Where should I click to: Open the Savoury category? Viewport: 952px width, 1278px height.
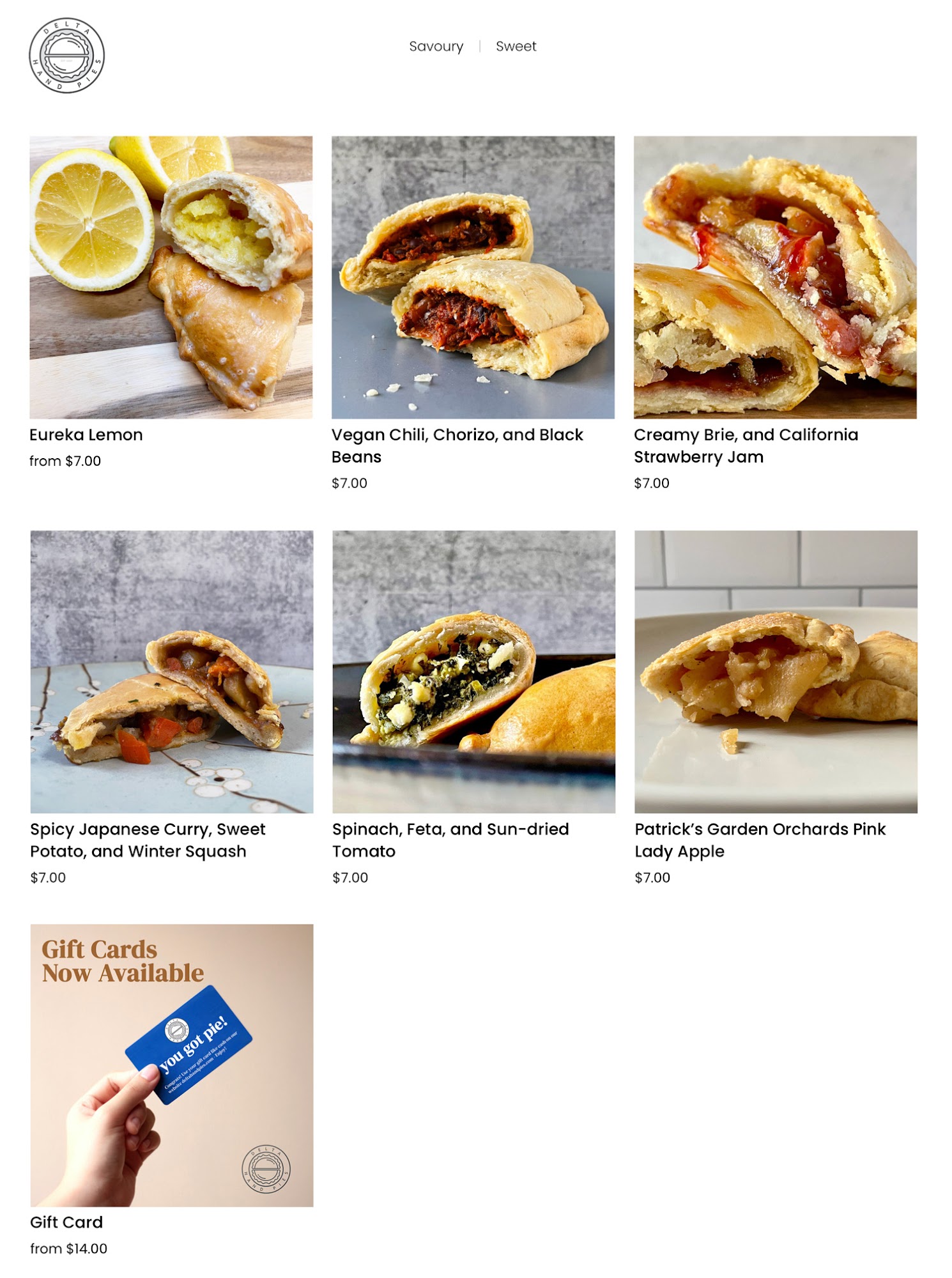coord(436,47)
